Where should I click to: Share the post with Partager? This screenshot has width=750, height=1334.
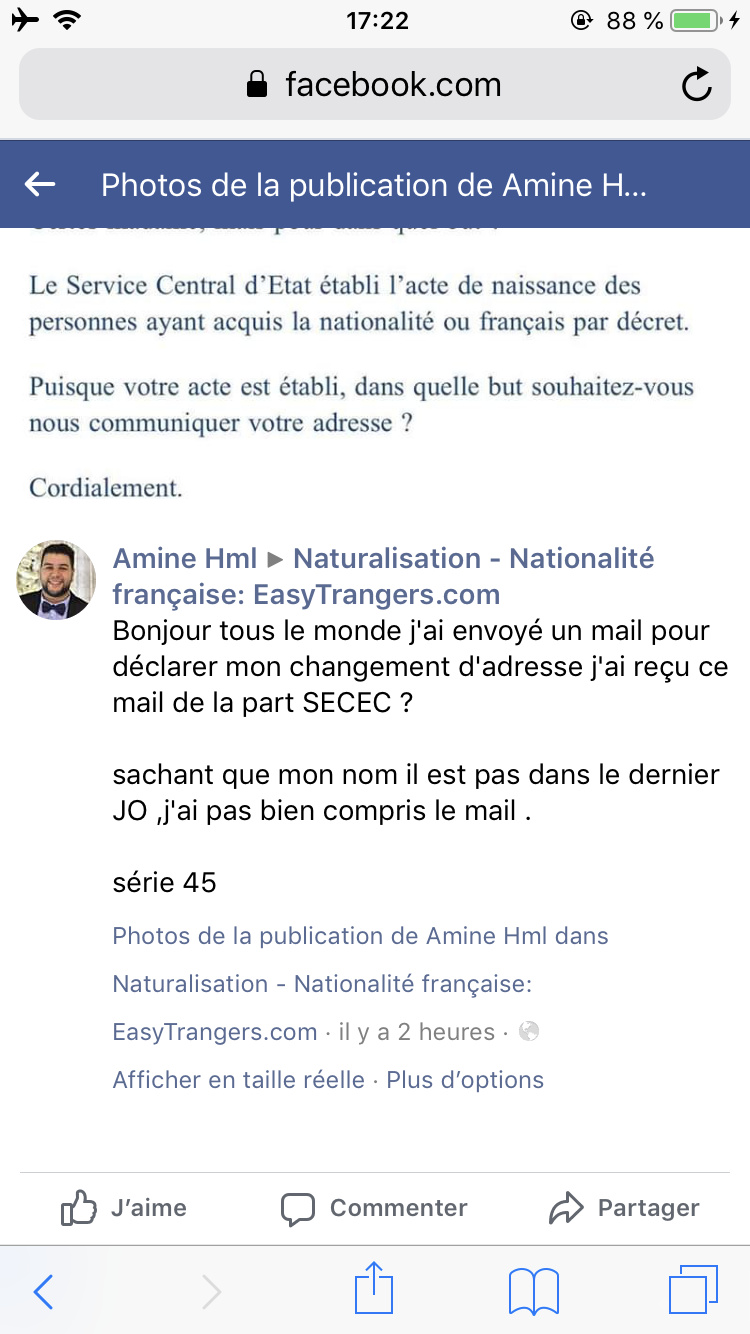click(624, 1208)
